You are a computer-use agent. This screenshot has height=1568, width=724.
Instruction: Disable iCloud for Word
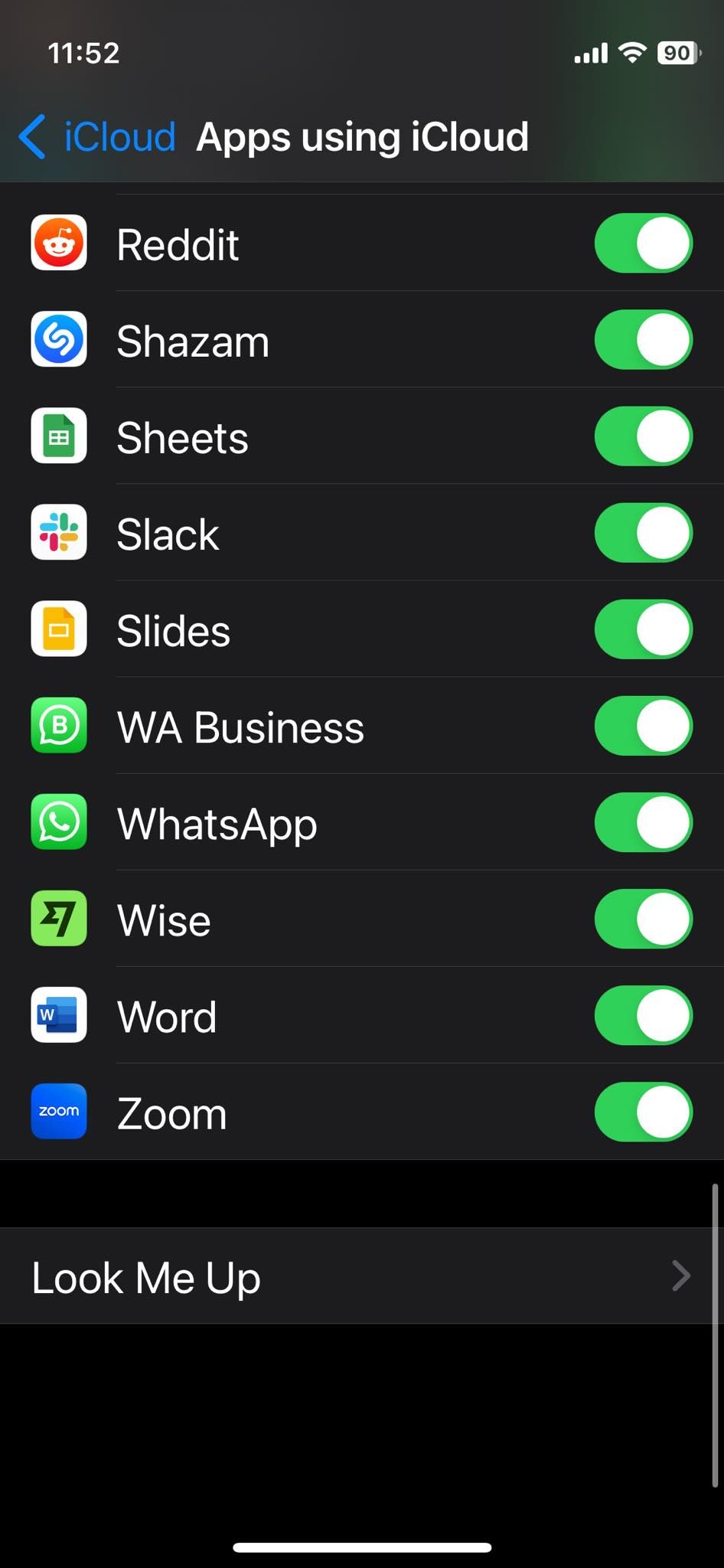click(x=643, y=1016)
